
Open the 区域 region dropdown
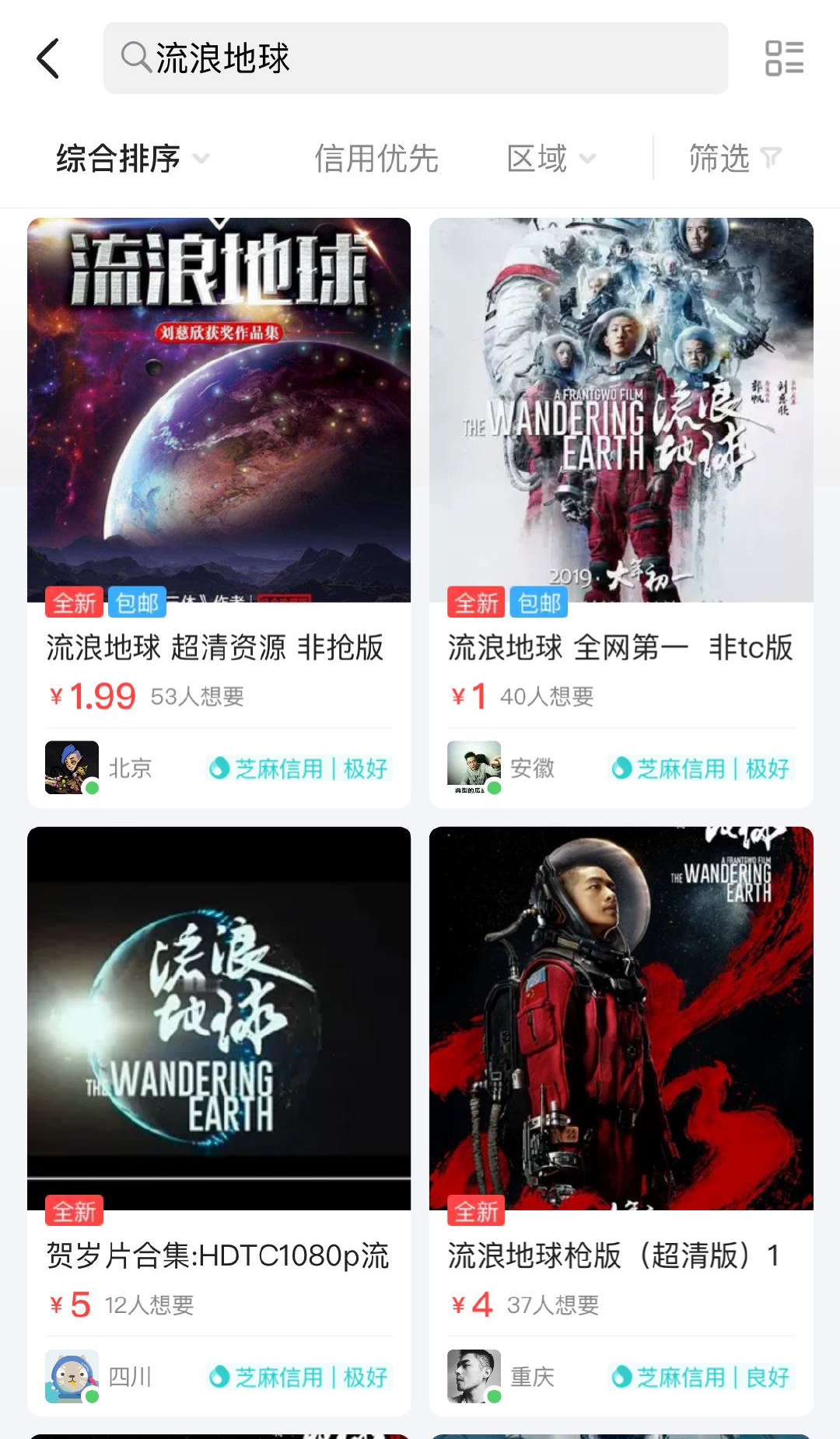pos(551,159)
